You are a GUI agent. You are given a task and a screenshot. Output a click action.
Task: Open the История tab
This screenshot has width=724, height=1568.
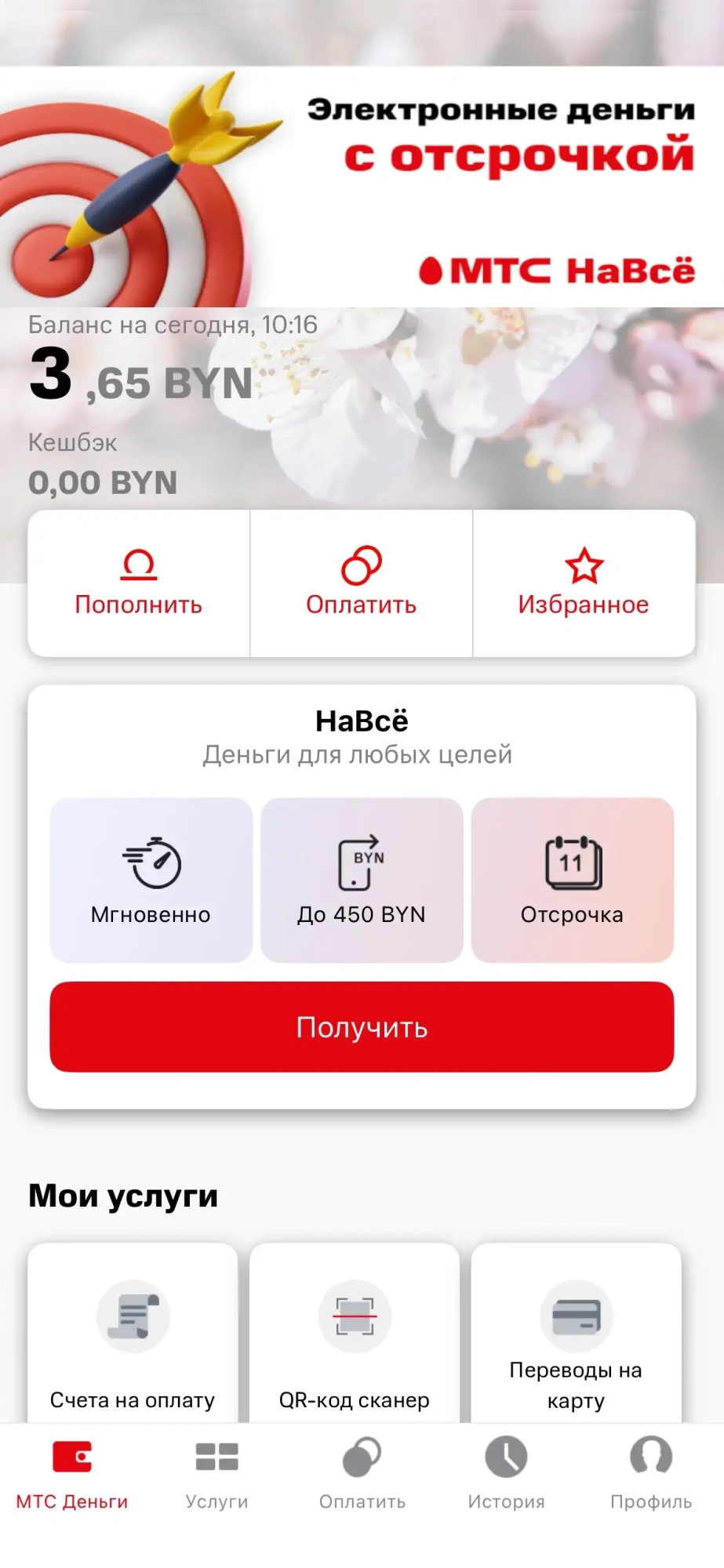coord(506,1474)
